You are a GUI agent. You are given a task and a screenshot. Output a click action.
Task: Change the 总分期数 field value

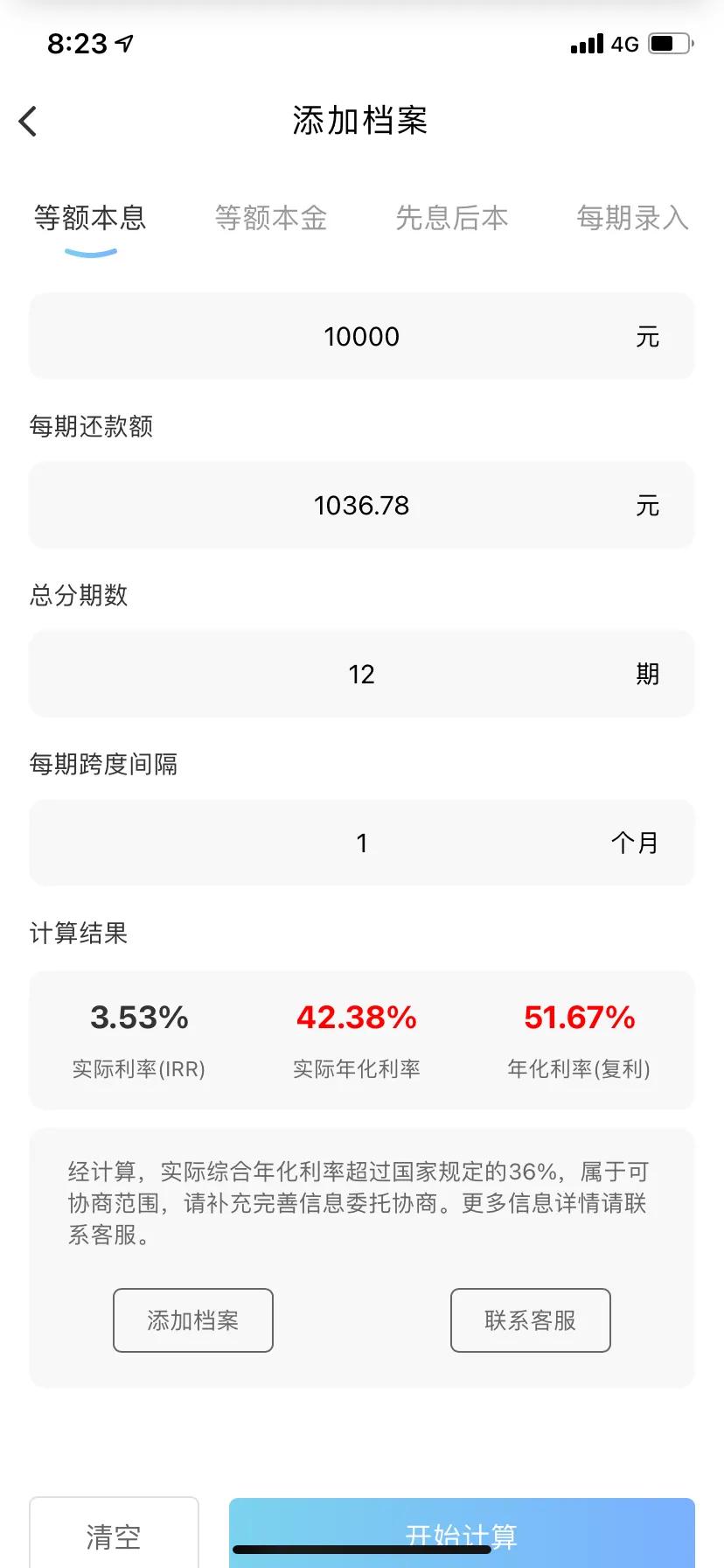point(361,675)
